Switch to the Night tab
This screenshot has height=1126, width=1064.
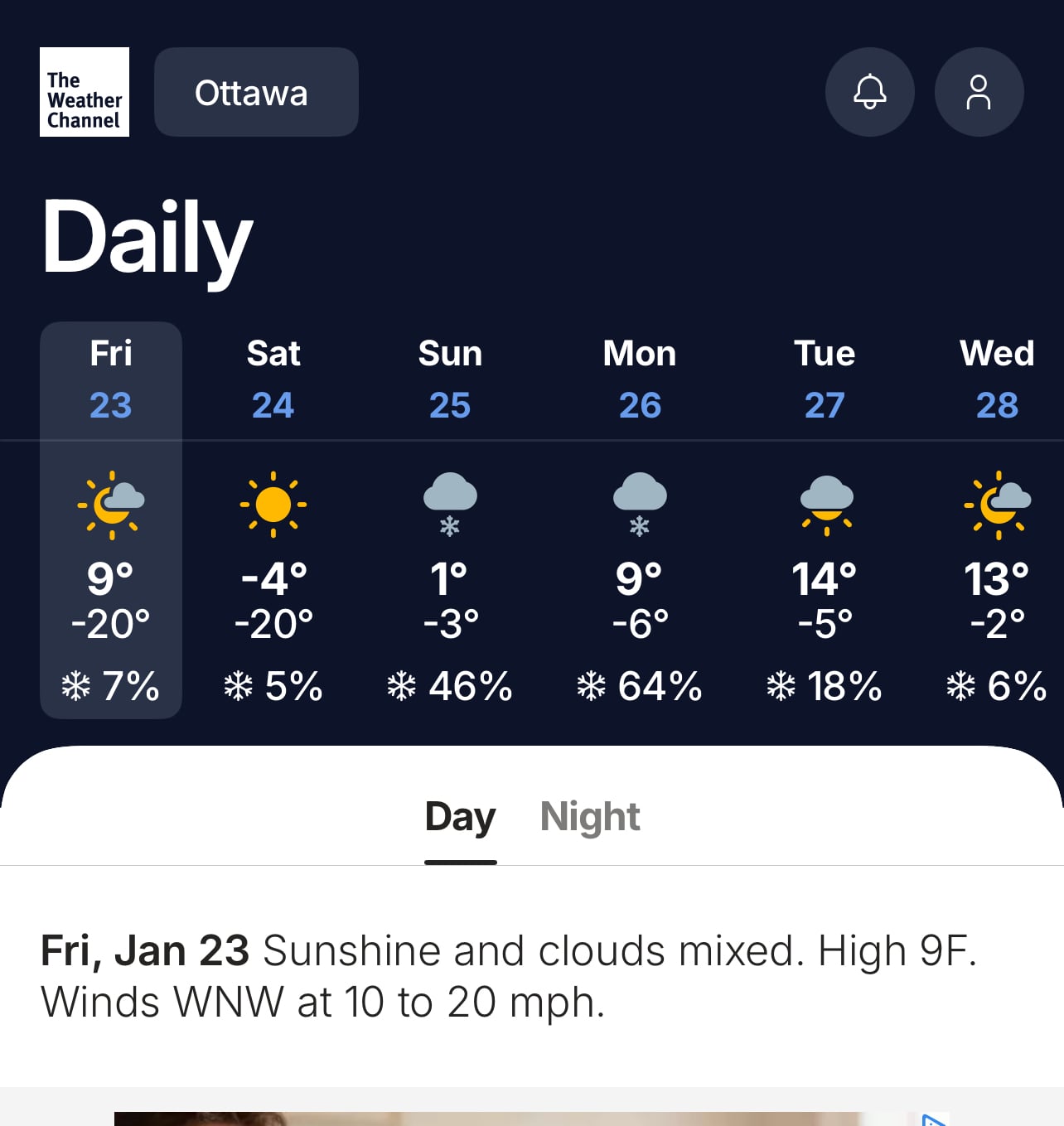590,817
